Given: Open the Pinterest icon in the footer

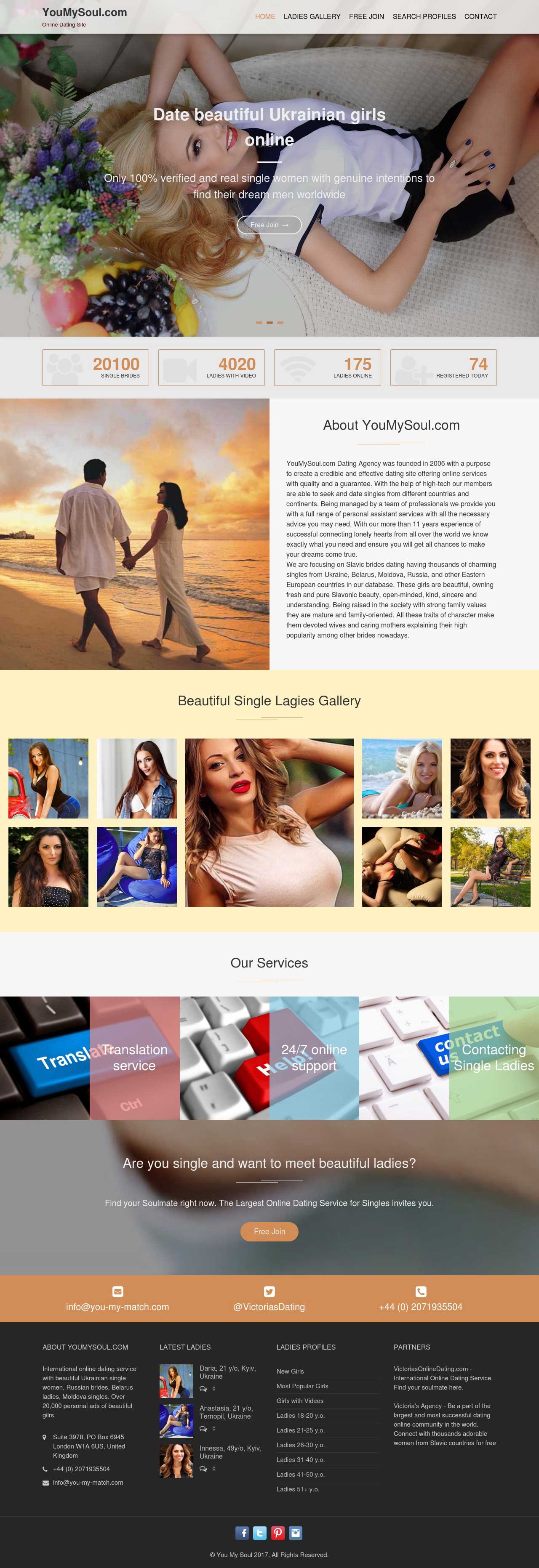Looking at the screenshot, I should [x=278, y=1533].
